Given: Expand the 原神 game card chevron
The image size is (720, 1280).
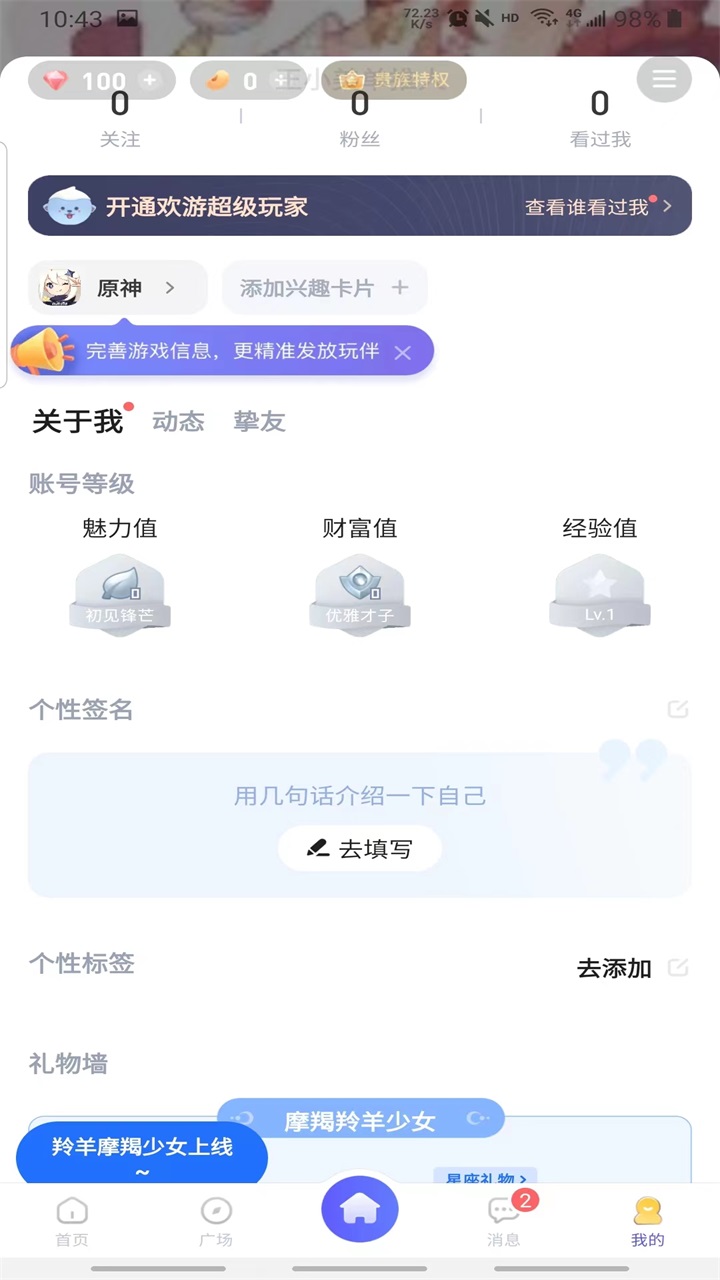Looking at the screenshot, I should [x=170, y=287].
